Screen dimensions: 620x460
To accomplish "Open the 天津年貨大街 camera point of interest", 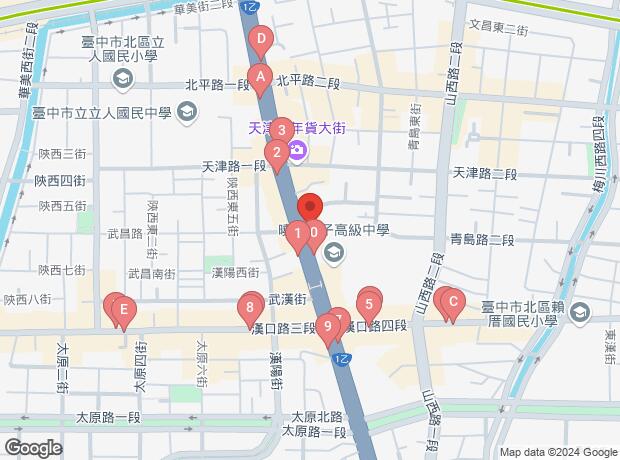I will 297,151.
